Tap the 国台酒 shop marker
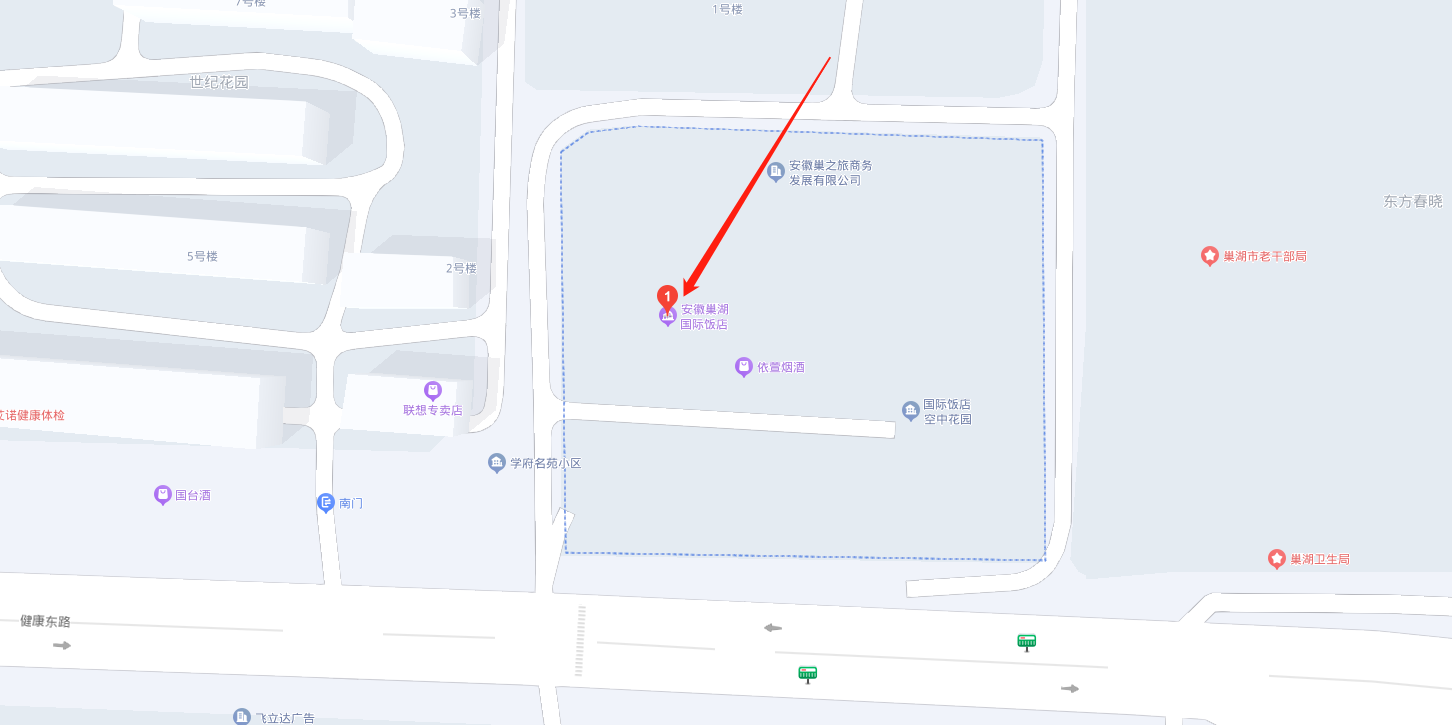The height and width of the screenshot is (725, 1452). [x=163, y=494]
